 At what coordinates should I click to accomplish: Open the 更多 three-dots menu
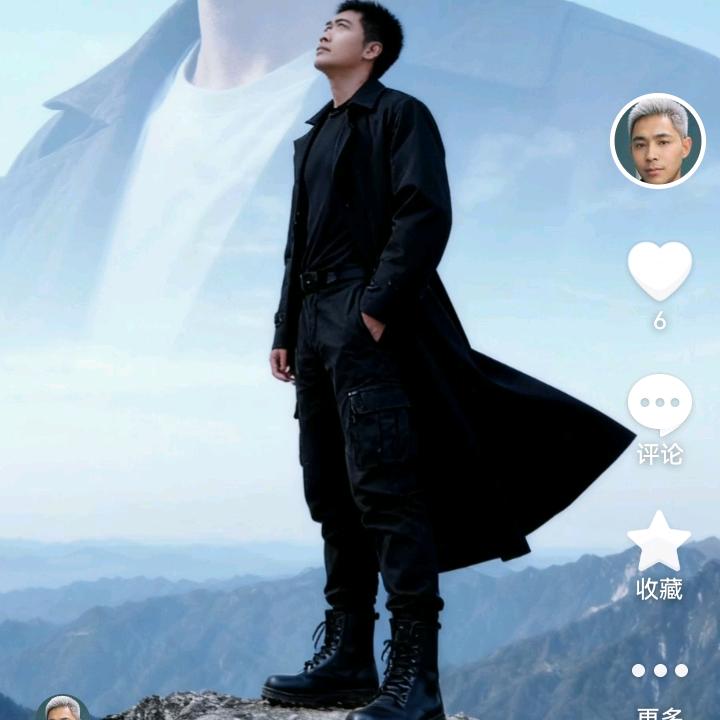coord(659,671)
